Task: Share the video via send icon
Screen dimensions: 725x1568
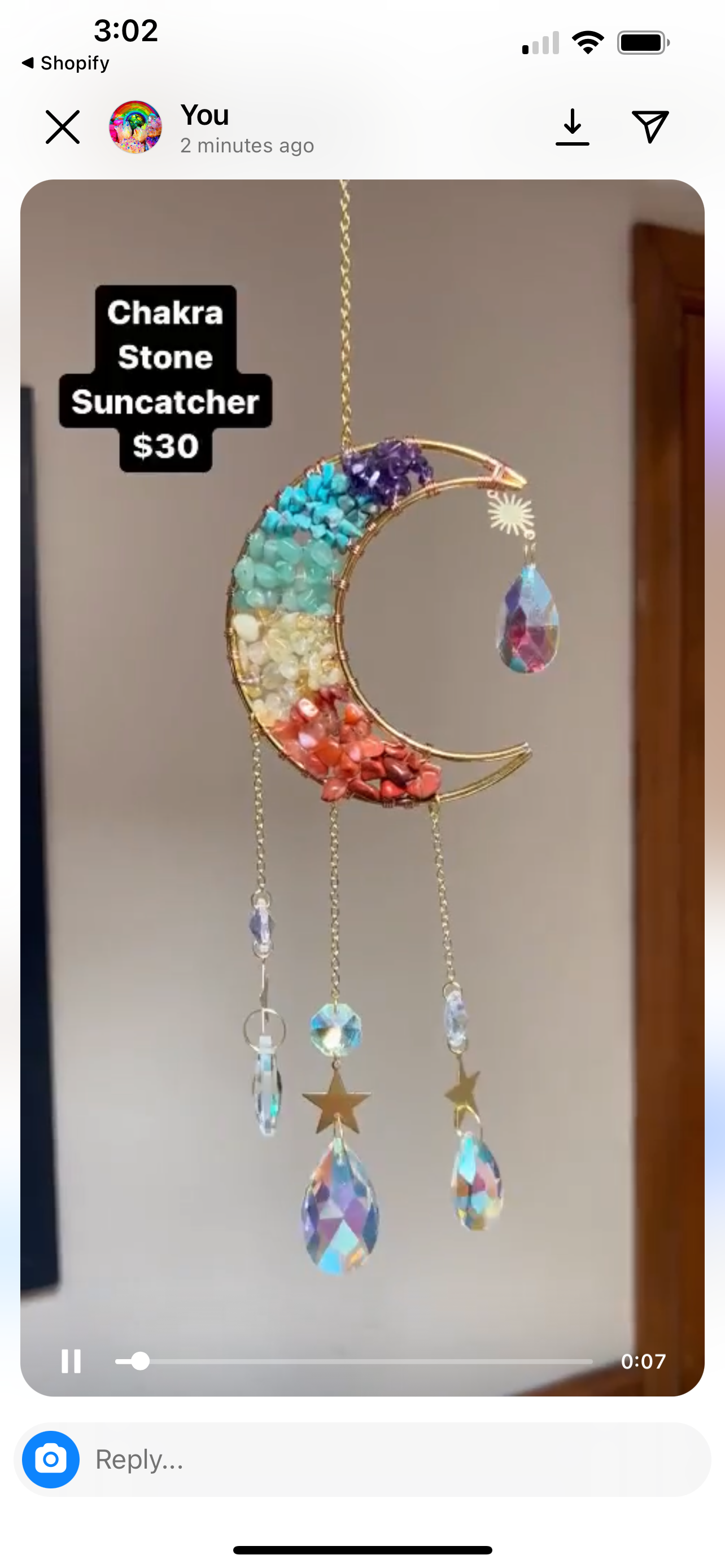Action: click(x=650, y=127)
